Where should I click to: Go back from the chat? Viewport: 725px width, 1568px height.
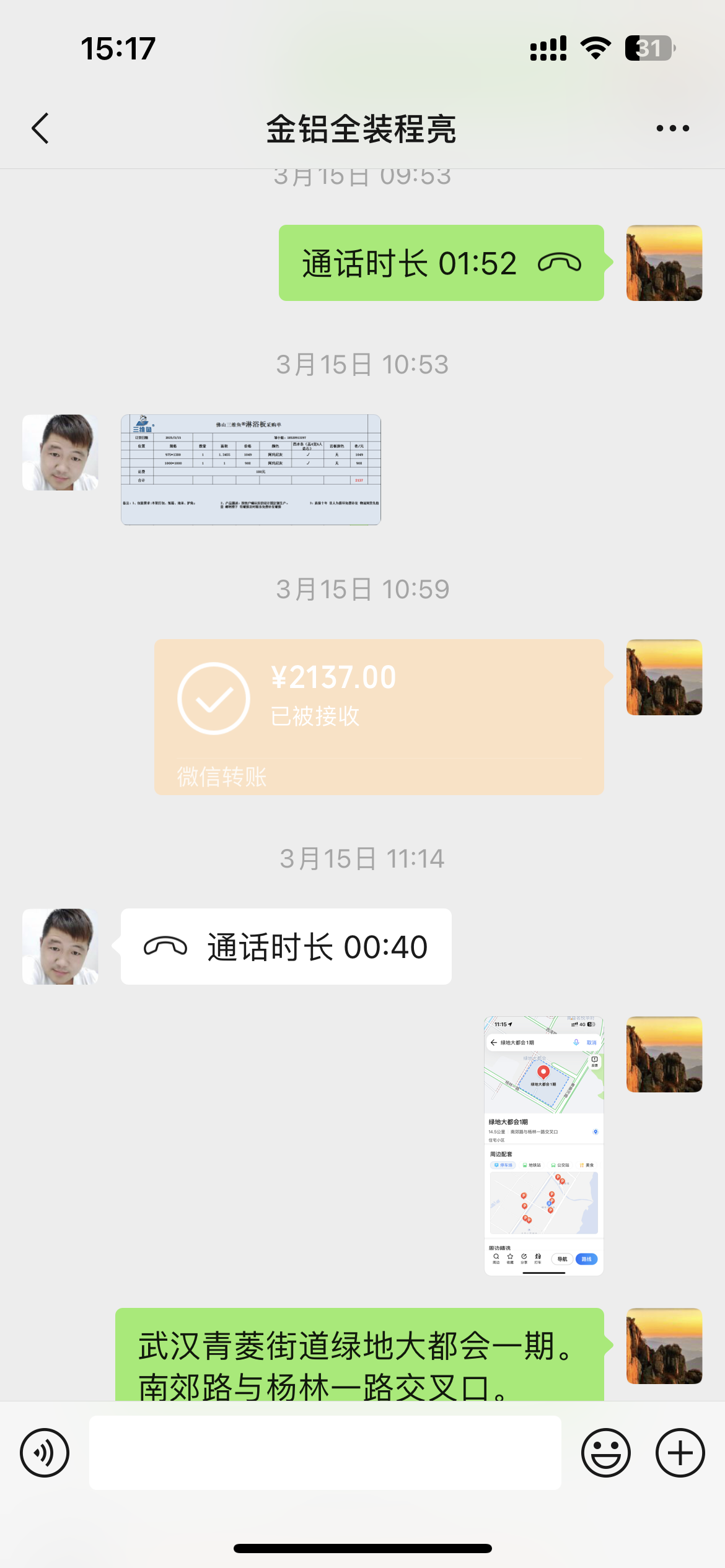41,129
